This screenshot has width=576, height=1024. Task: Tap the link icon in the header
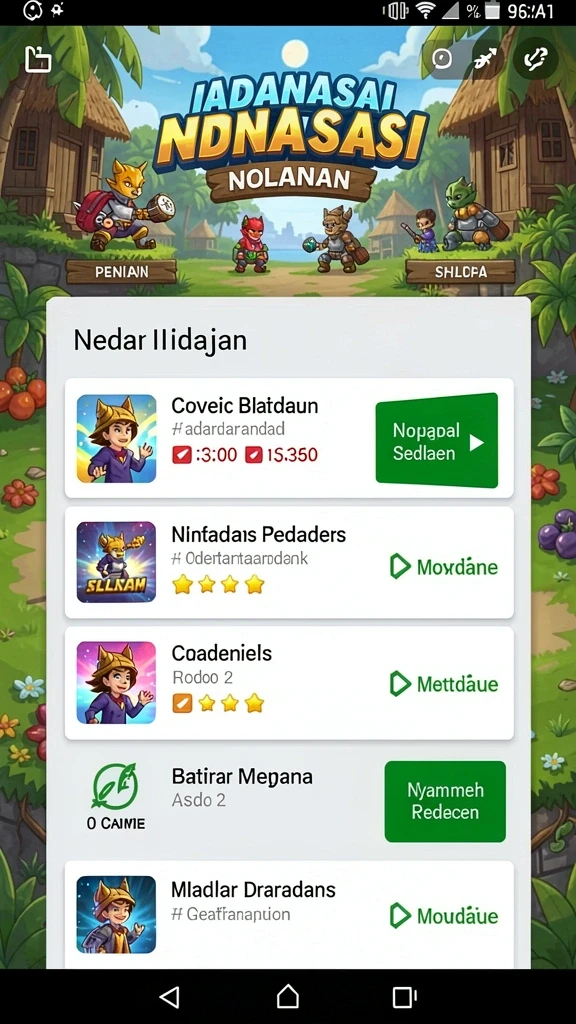click(536, 59)
